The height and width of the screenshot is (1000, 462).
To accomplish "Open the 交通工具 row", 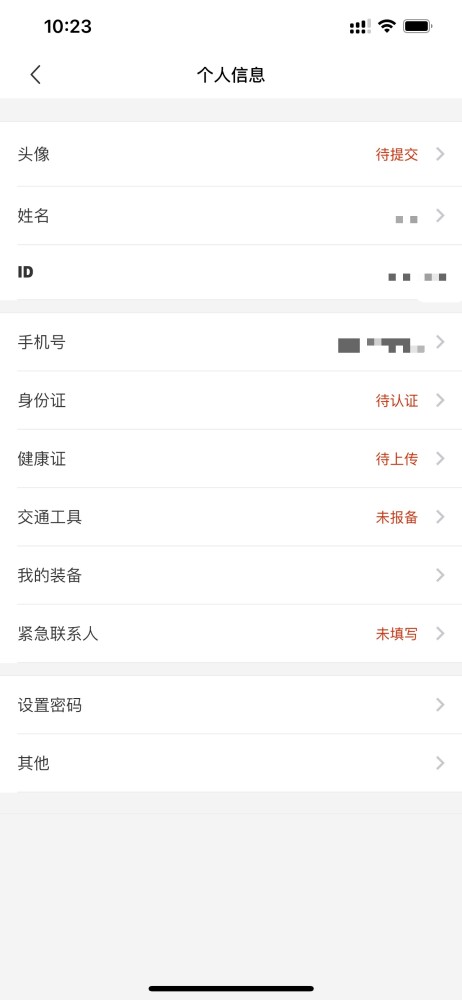I will click(231, 517).
